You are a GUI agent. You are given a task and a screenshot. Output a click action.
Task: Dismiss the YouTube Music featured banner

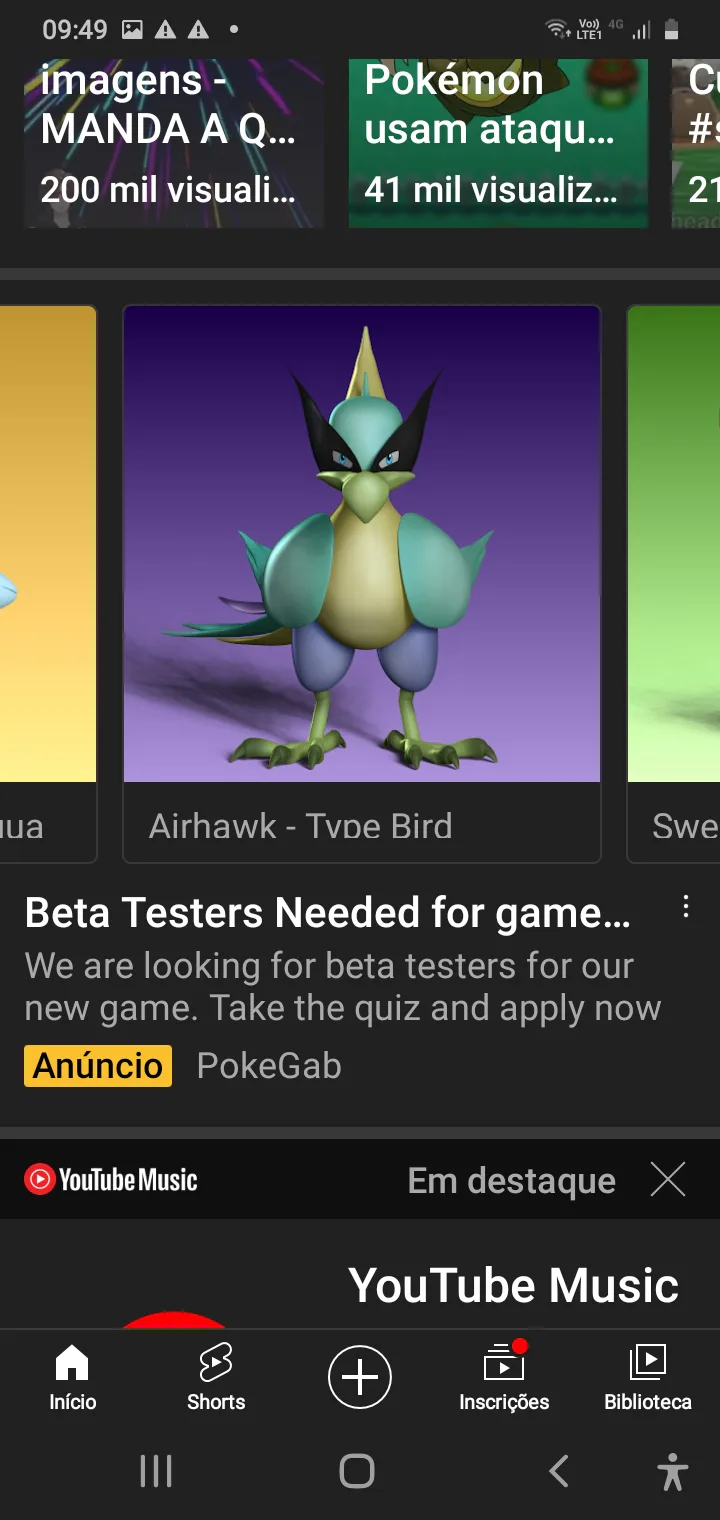pyautogui.click(x=668, y=1180)
